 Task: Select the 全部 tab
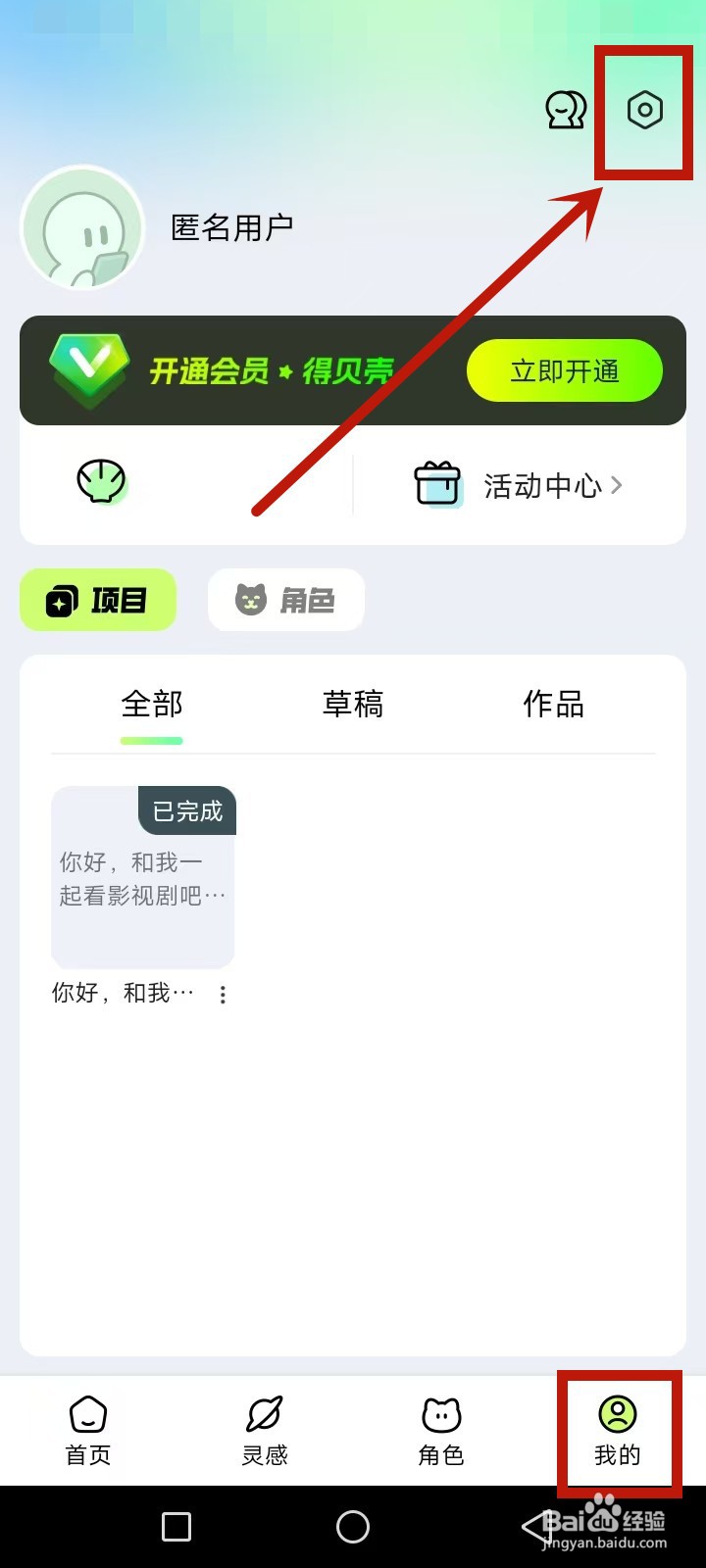point(151,704)
